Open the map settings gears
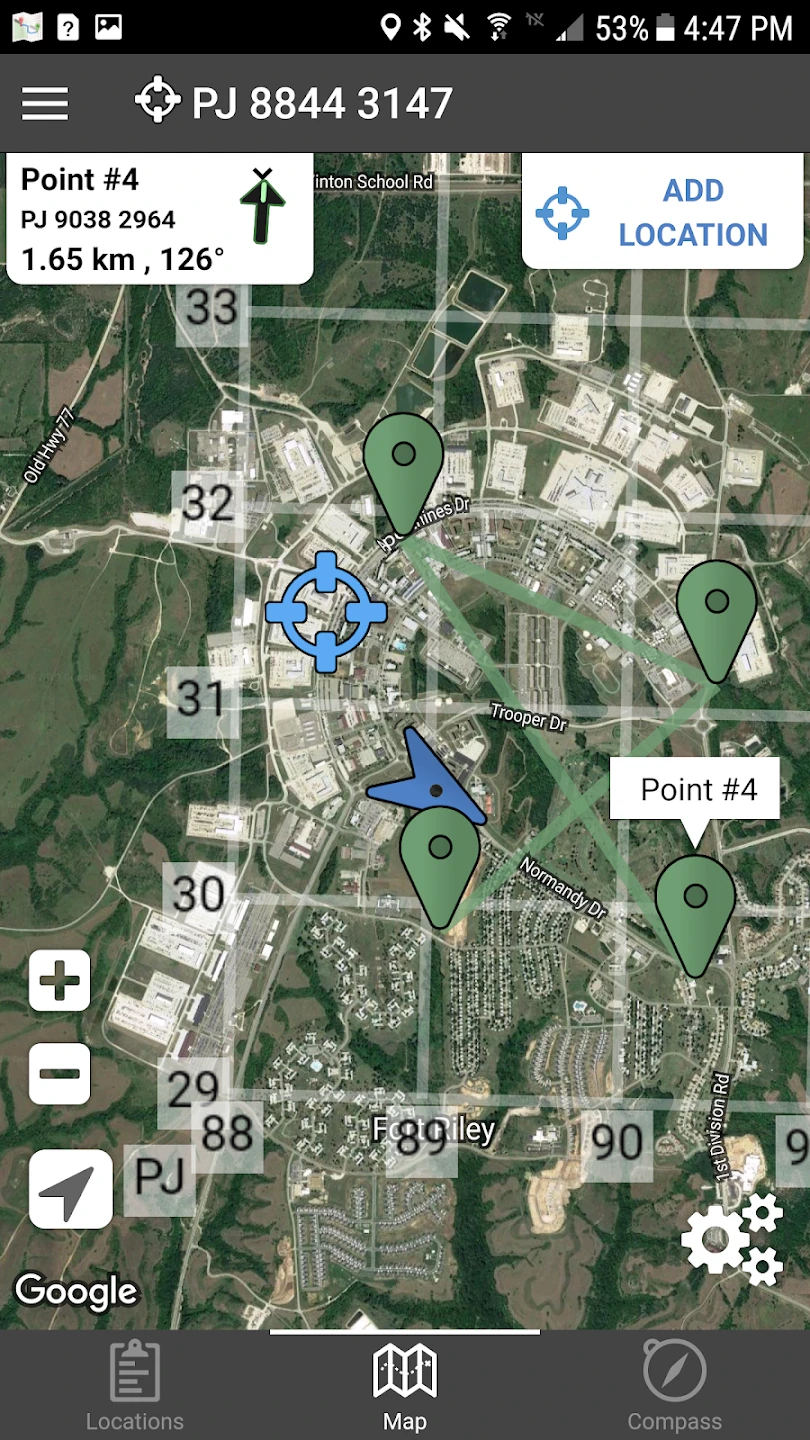This screenshot has width=810, height=1440. [731, 1238]
